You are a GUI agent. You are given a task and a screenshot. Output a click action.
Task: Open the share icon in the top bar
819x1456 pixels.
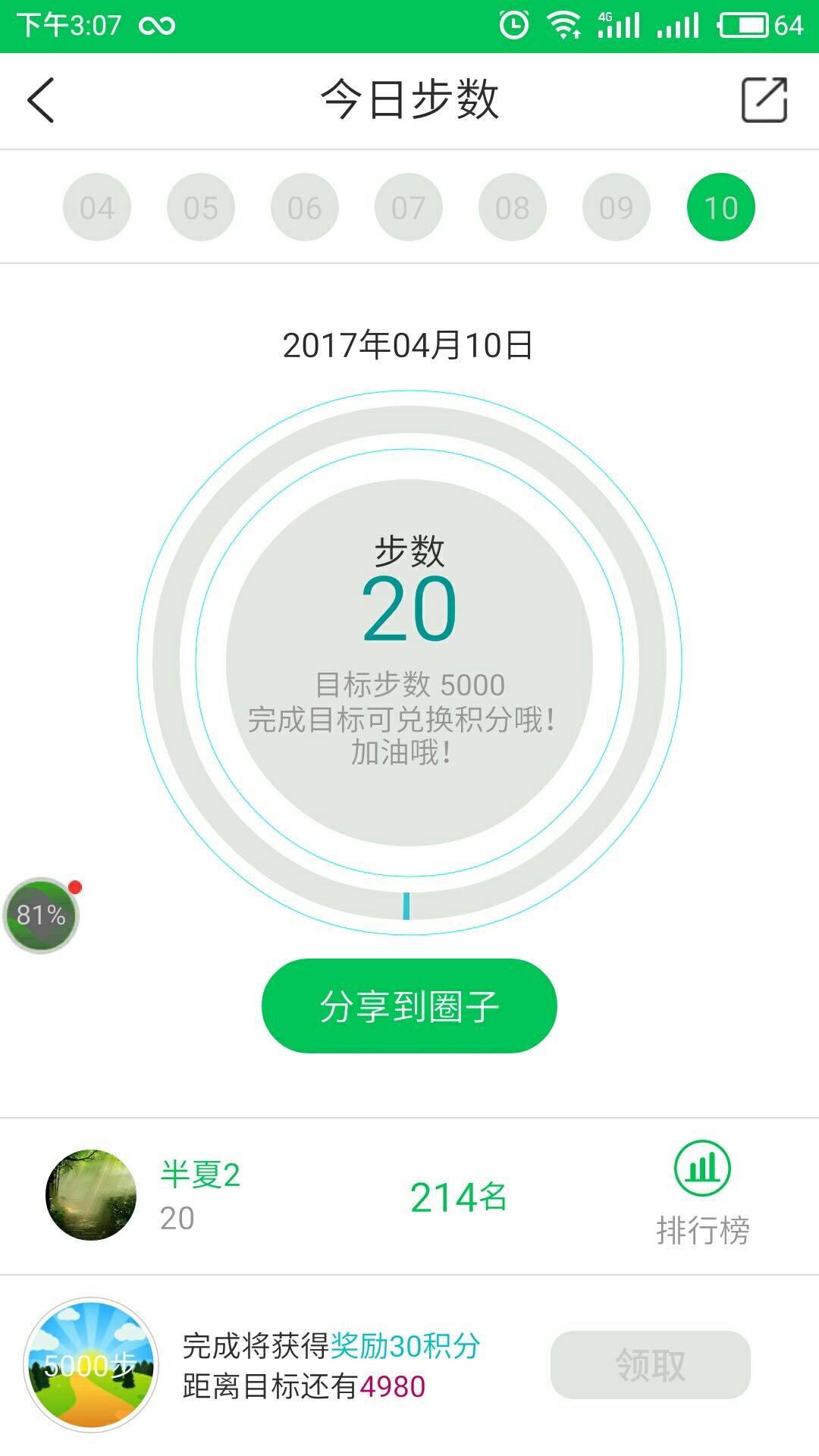(x=764, y=100)
